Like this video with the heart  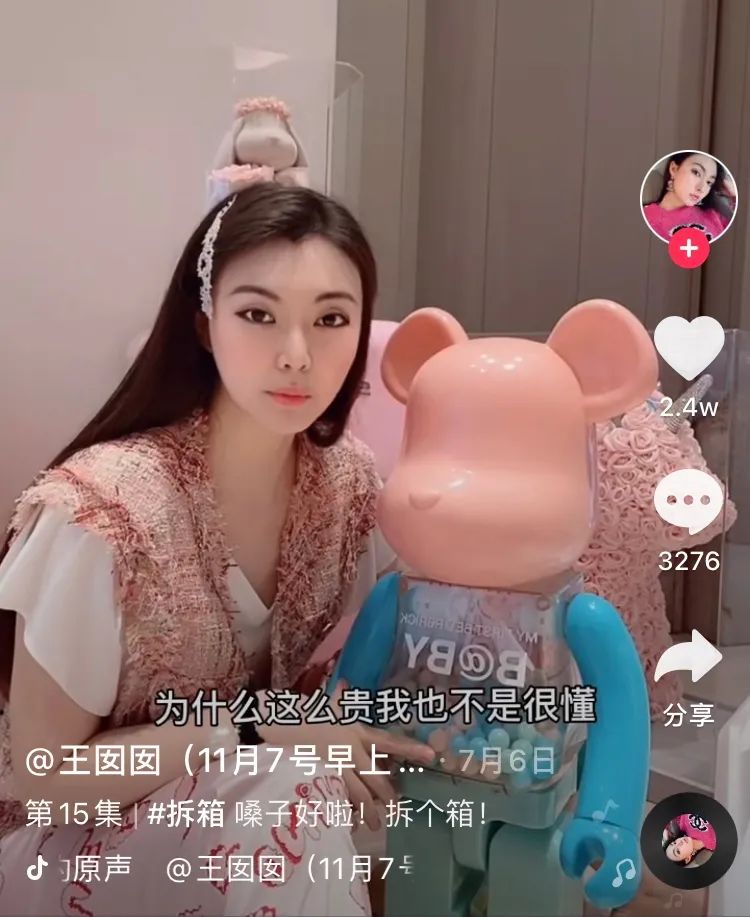click(689, 349)
